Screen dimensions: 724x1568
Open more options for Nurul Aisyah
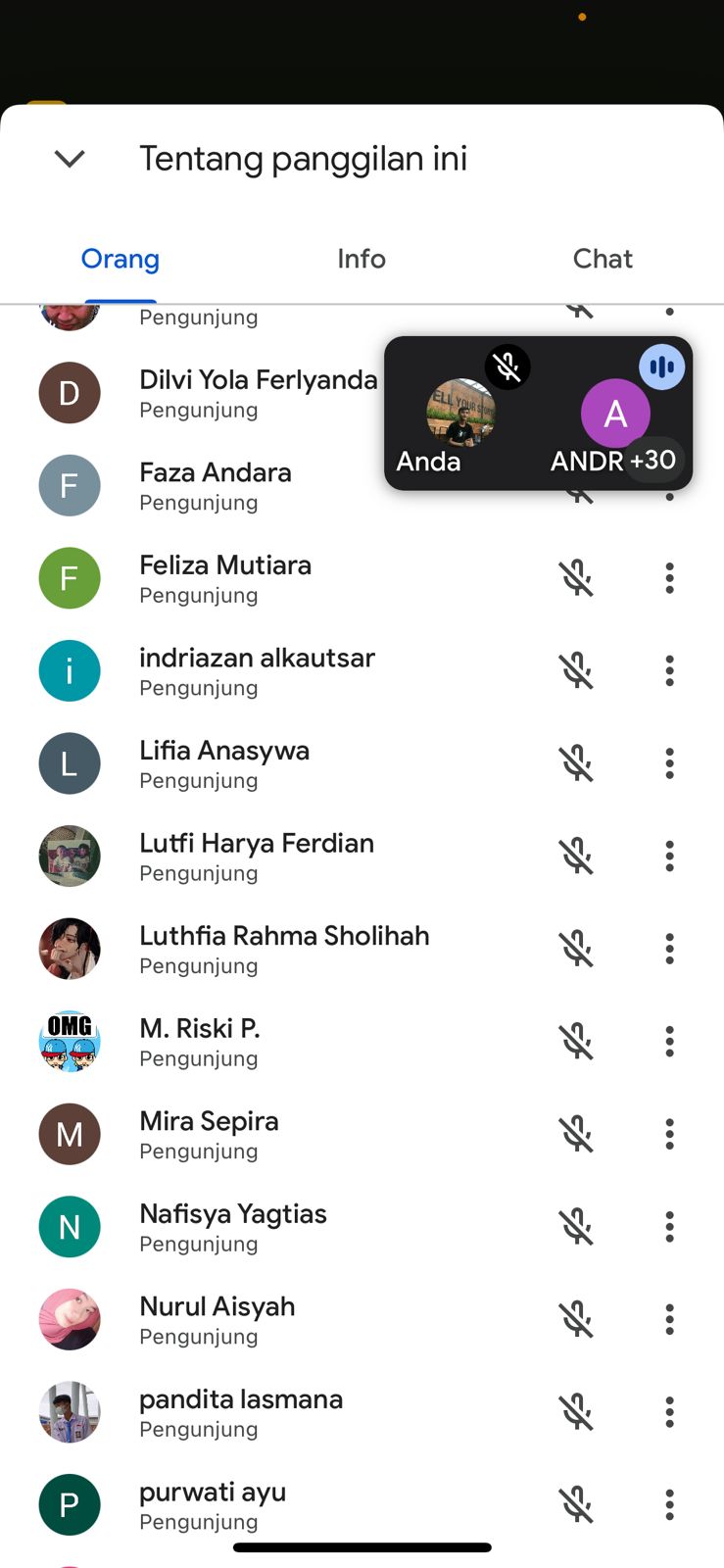click(670, 1319)
